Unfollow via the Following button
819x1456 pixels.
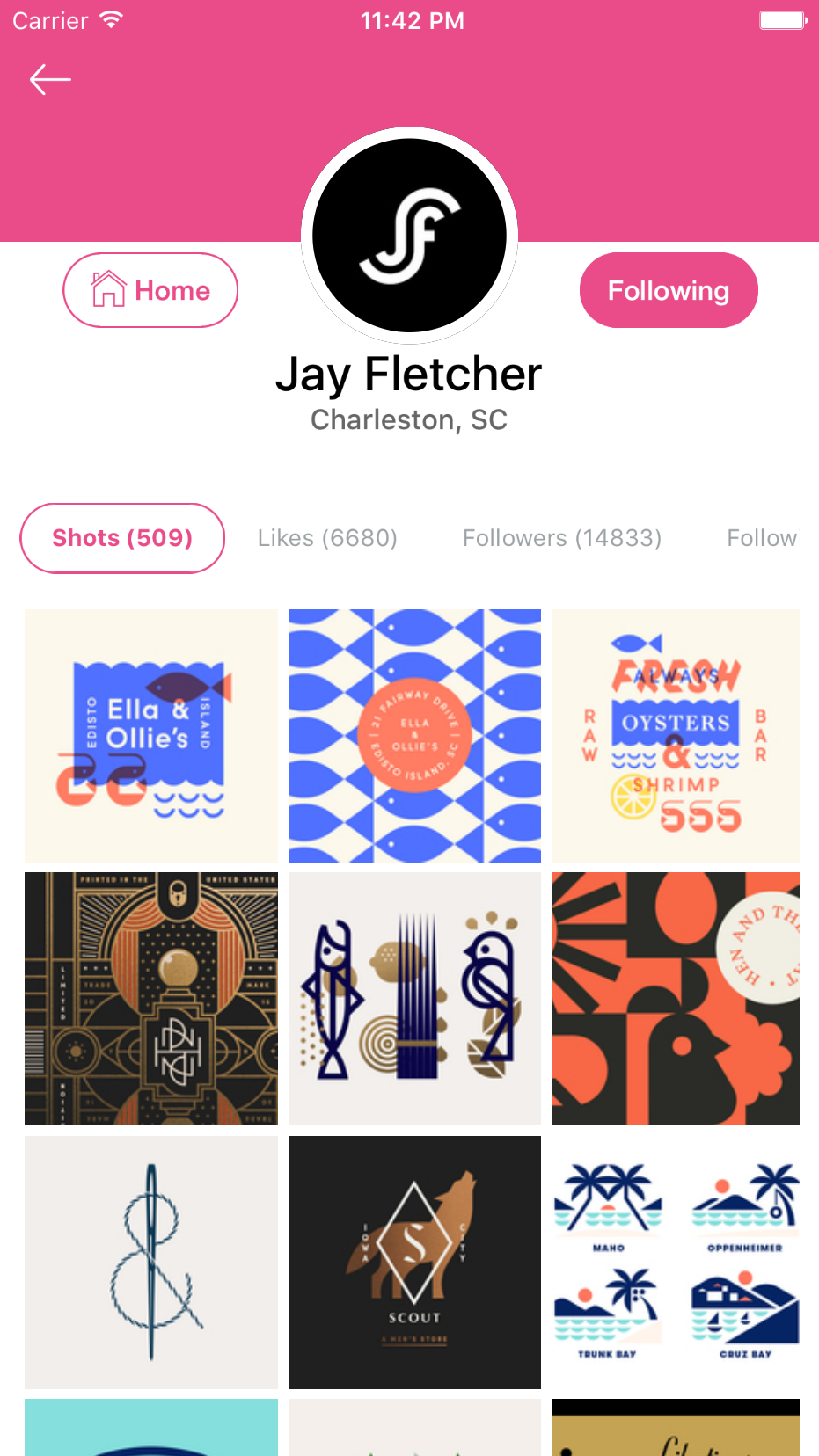point(669,290)
